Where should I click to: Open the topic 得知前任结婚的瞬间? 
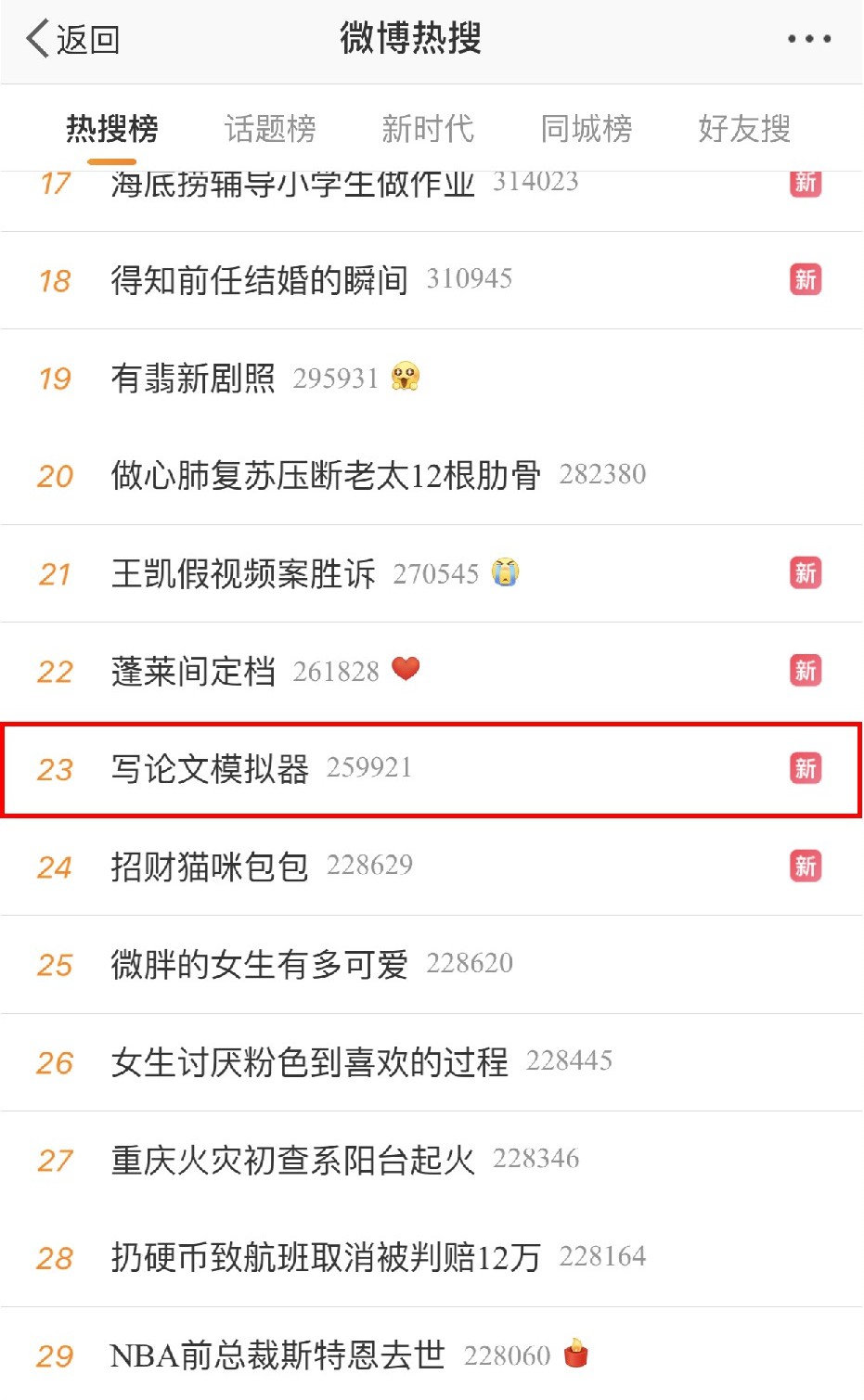432,280
